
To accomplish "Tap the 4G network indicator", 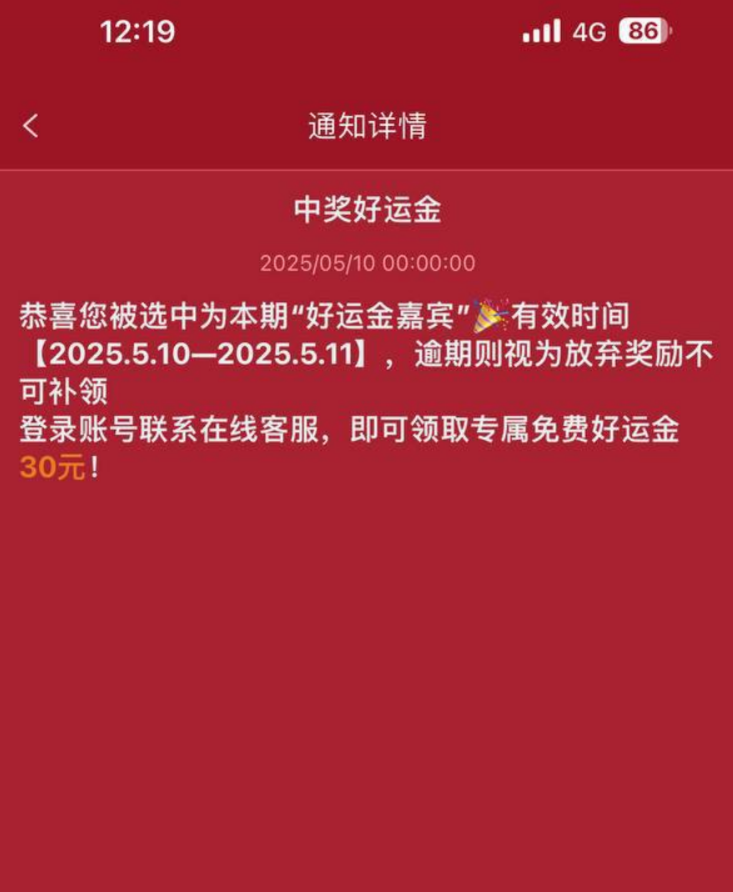I will [588, 33].
